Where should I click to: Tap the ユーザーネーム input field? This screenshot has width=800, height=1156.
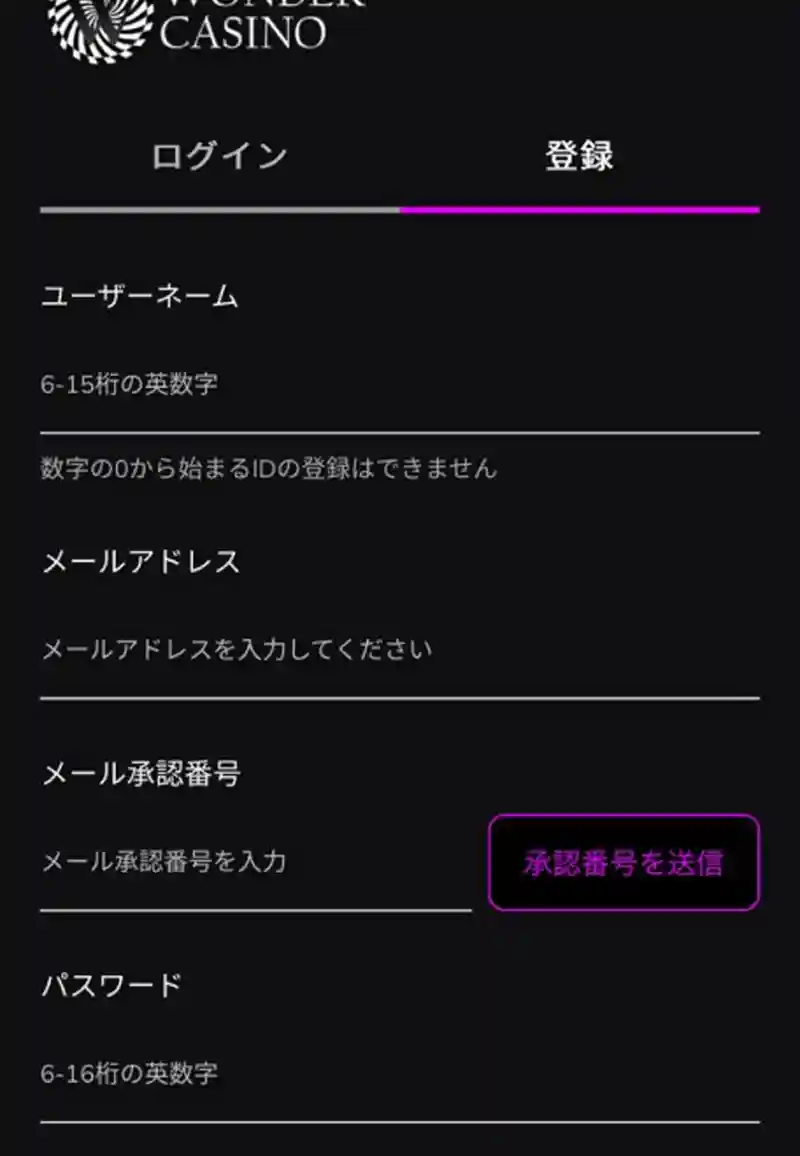[400, 385]
